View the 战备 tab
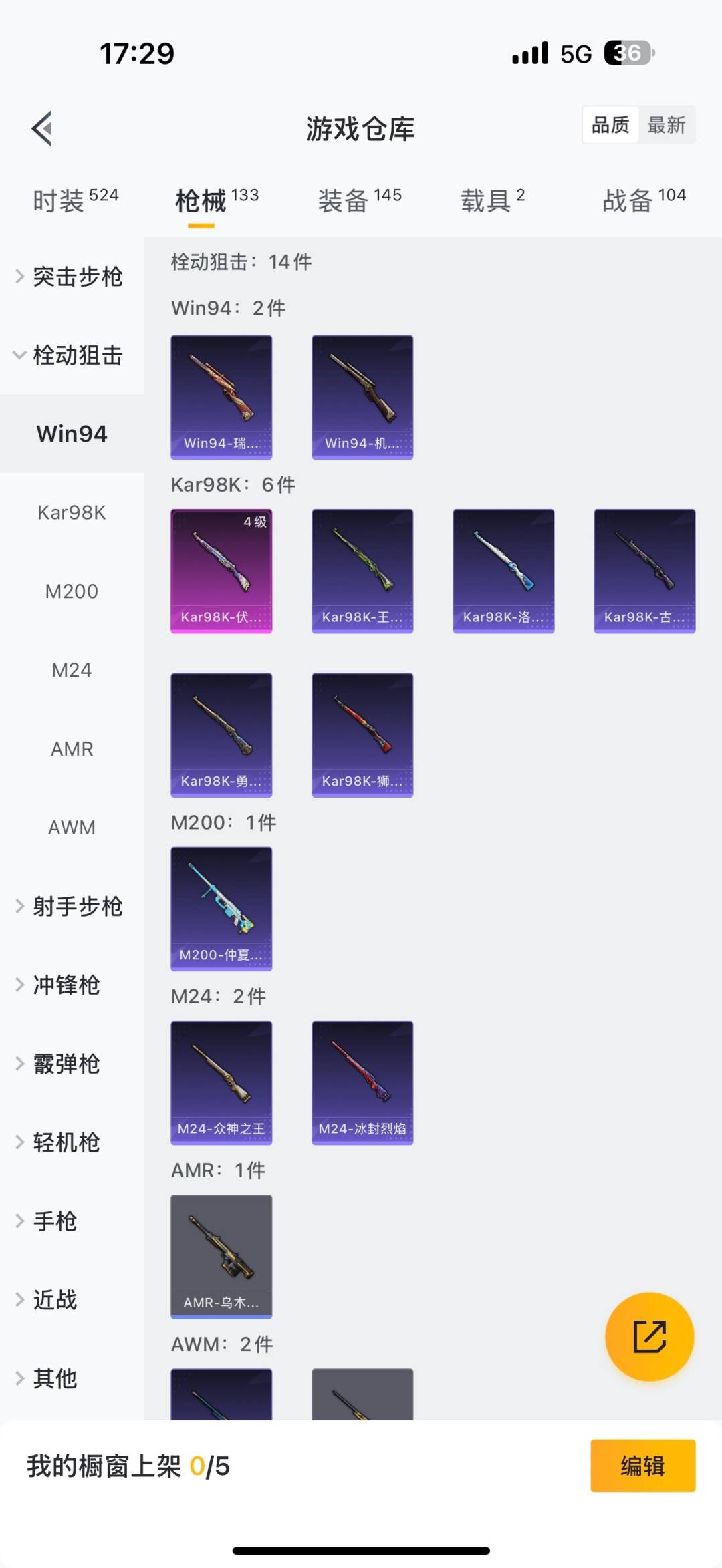The width and height of the screenshot is (722, 1568). pos(644,200)
